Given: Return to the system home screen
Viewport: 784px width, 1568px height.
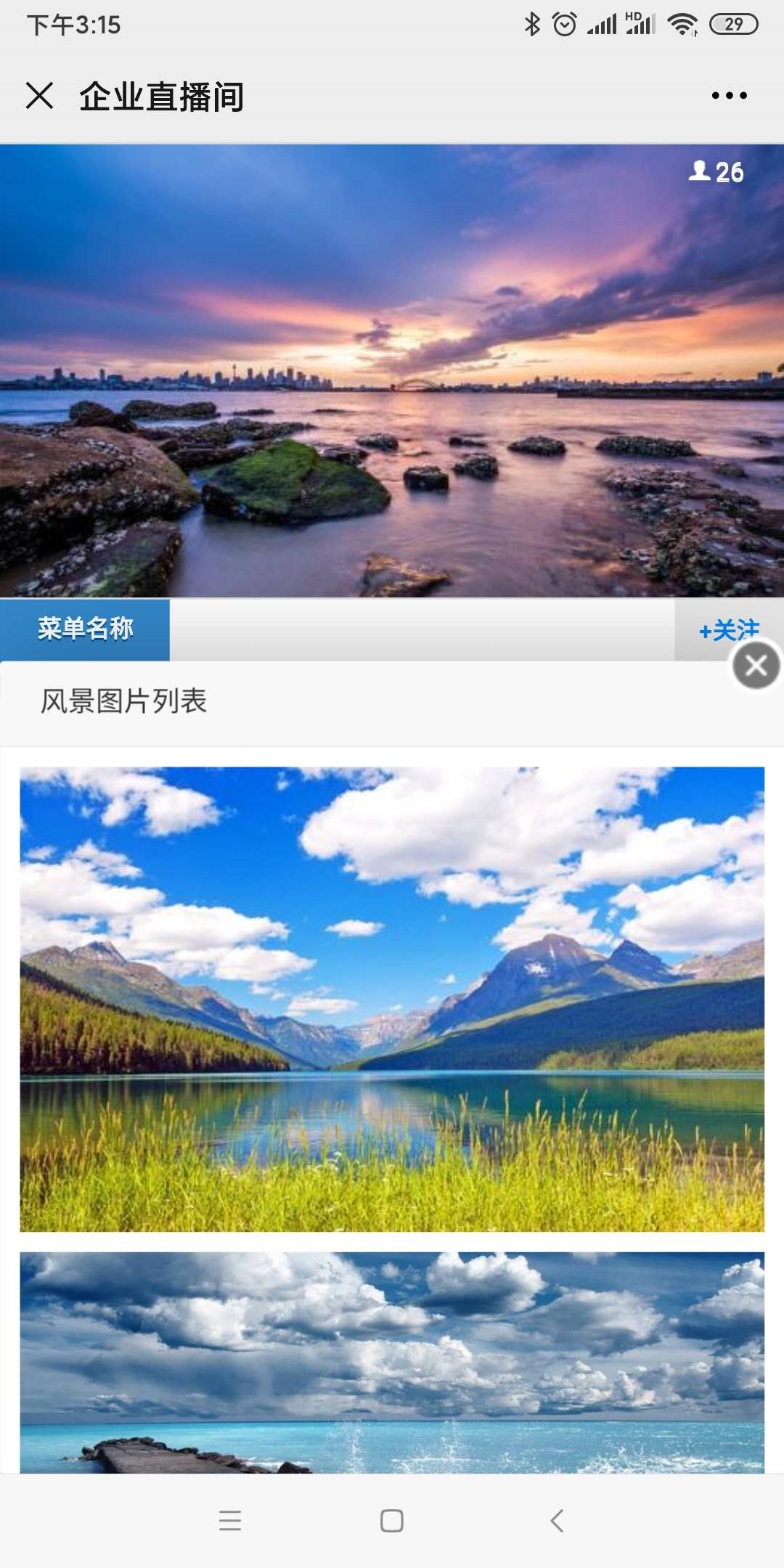Looking at the screenshot, I should (392, 1520).
